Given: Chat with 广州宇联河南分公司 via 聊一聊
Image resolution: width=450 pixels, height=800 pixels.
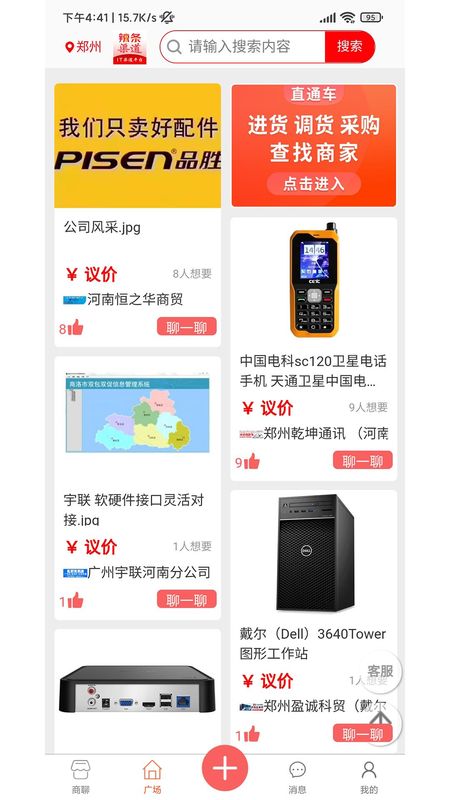Looking at the screenshot, I should point(187,599).
